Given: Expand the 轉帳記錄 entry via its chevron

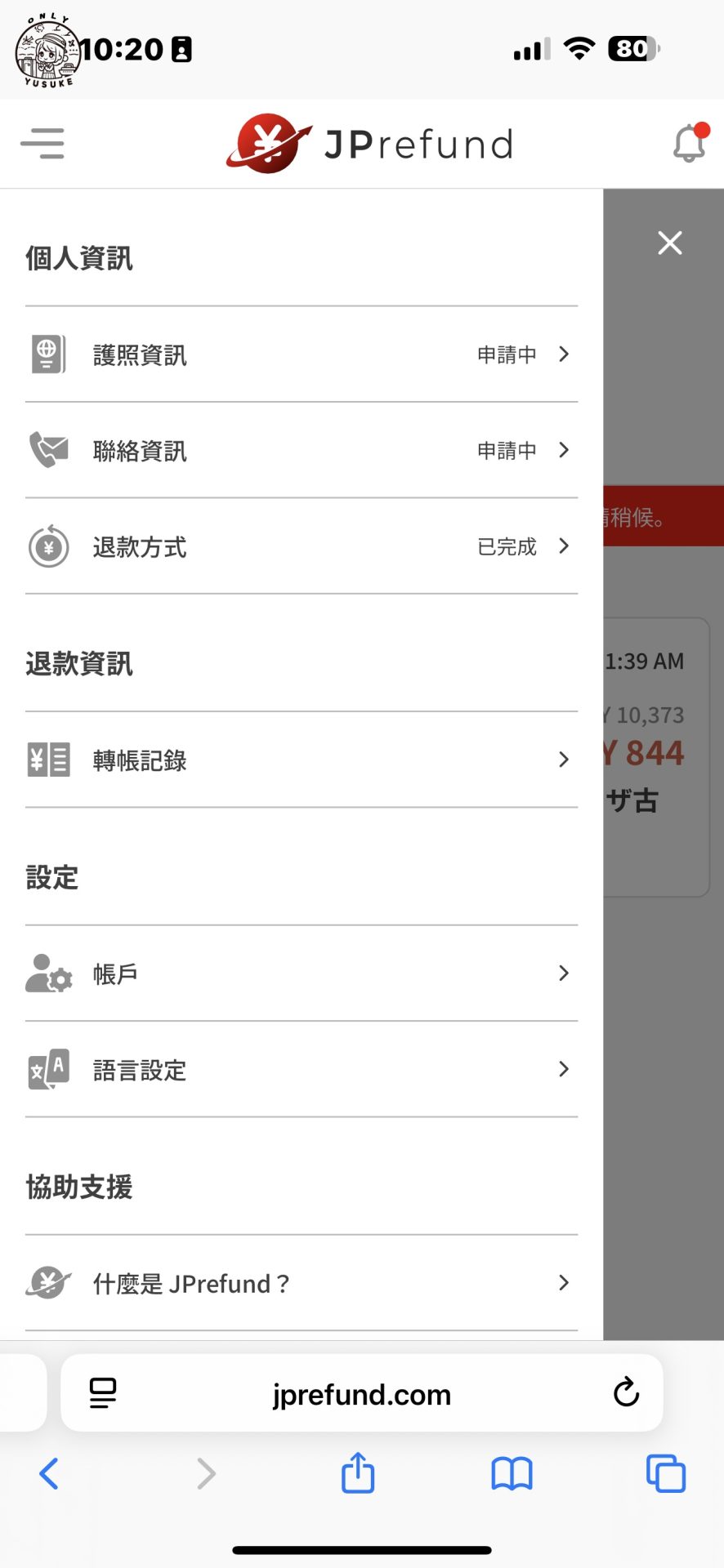Looking at the screenshot, I should click(564, 759).
